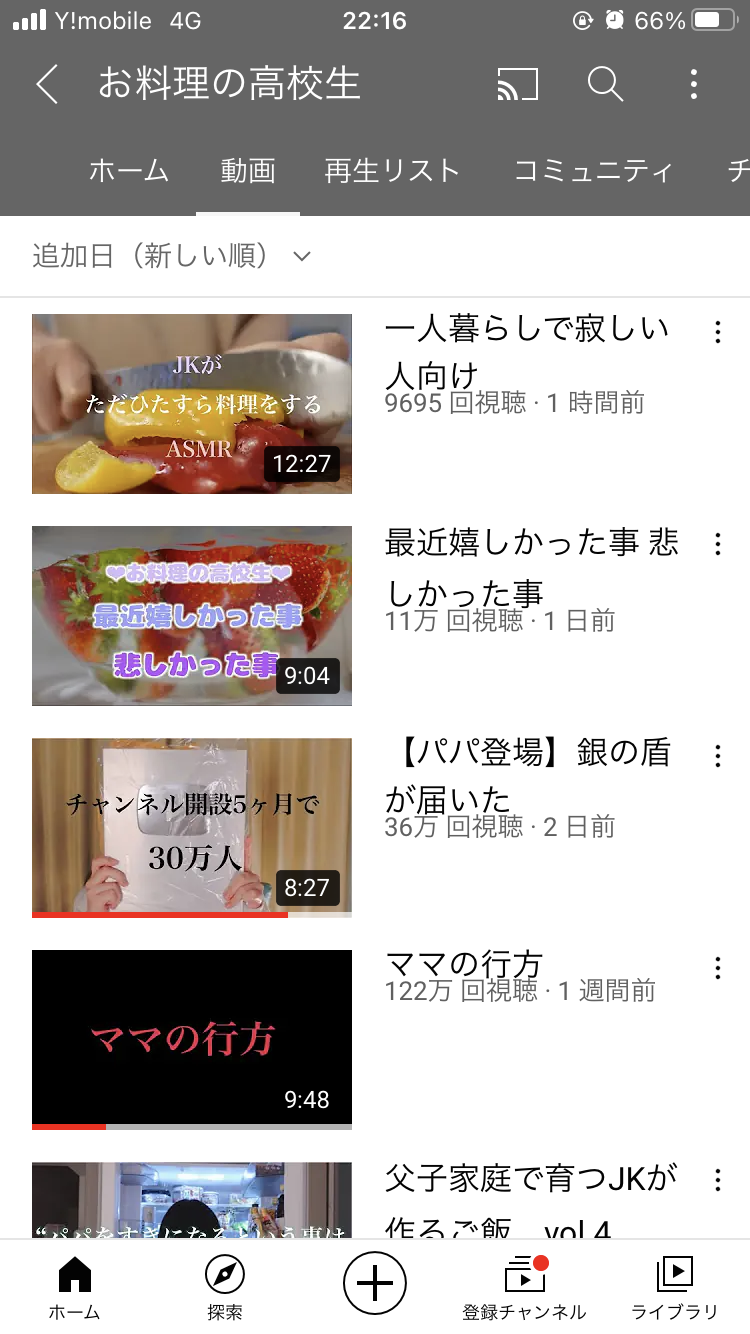
Task: Go back using the top-left arrow
Action: tap(47, 85)
